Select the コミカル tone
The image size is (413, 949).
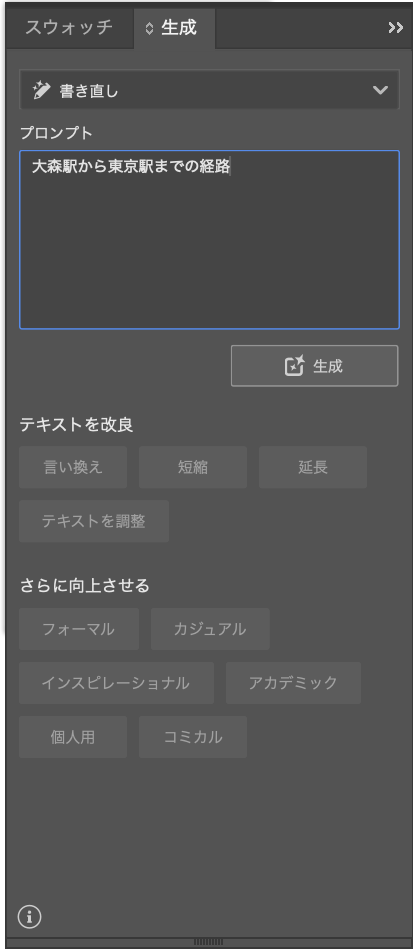[193, 737]
